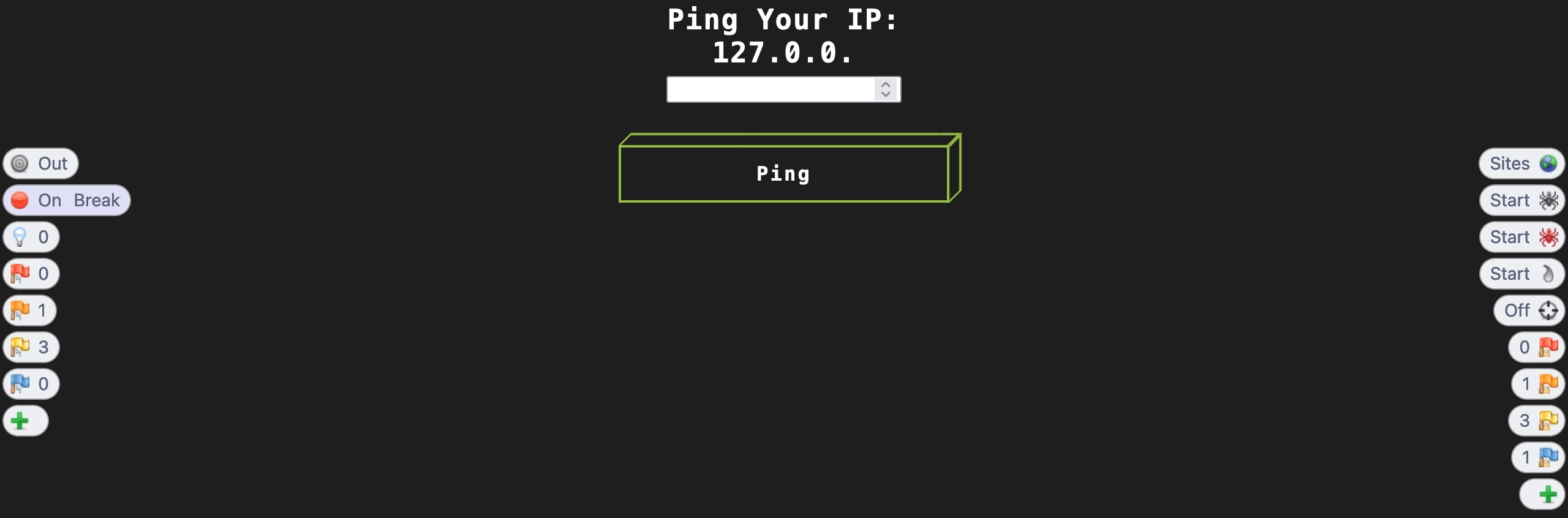Add a tool to left panel
The width and height of the screenshot is (1568, 518).
(x=24, y=421)
